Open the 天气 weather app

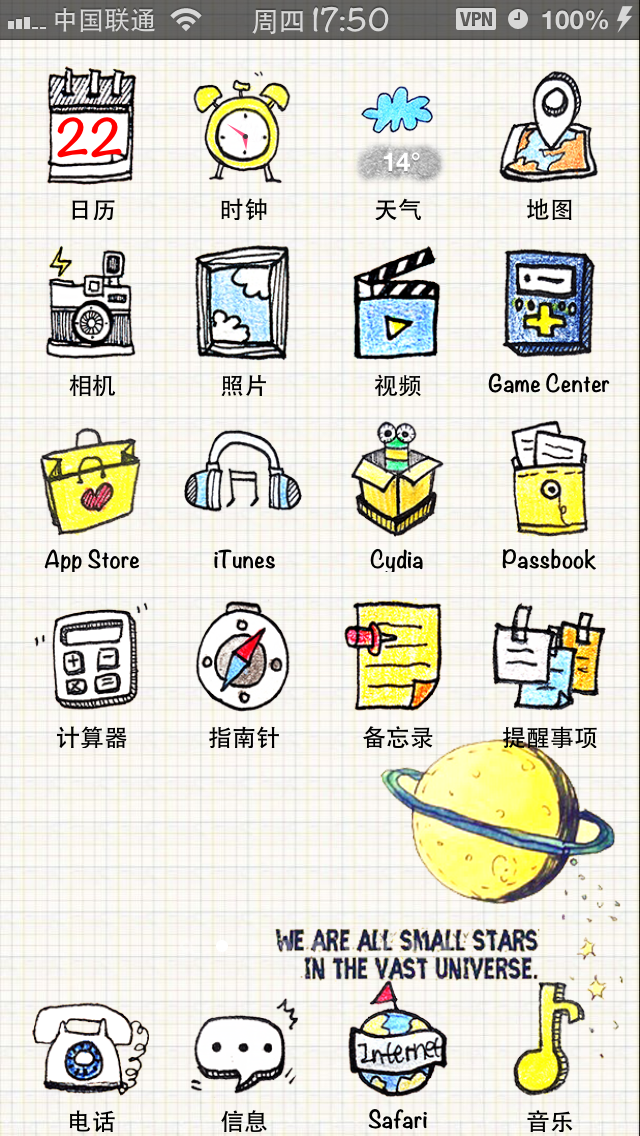pyautogui.click(x=397, y=130)
